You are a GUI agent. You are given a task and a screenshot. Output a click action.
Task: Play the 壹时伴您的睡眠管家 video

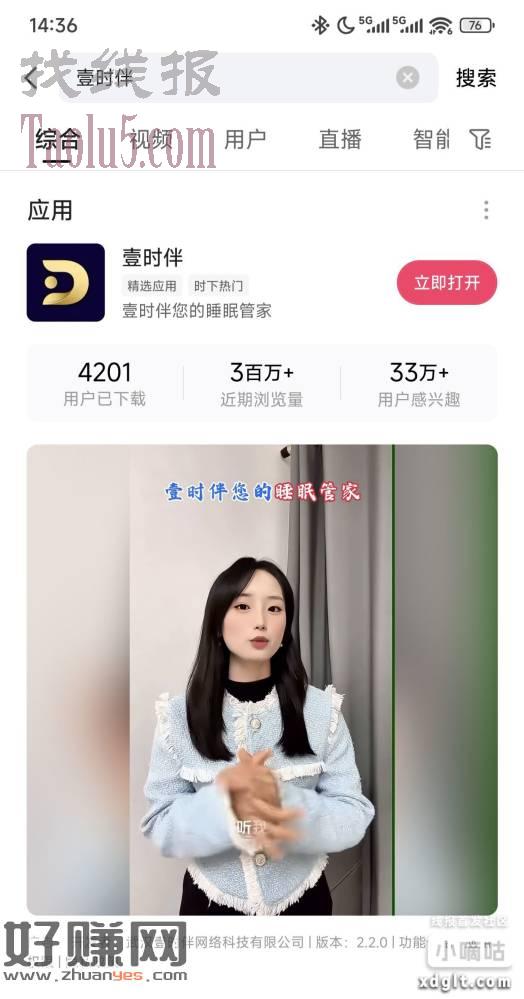pyautogui.click(x=262, y=679)
